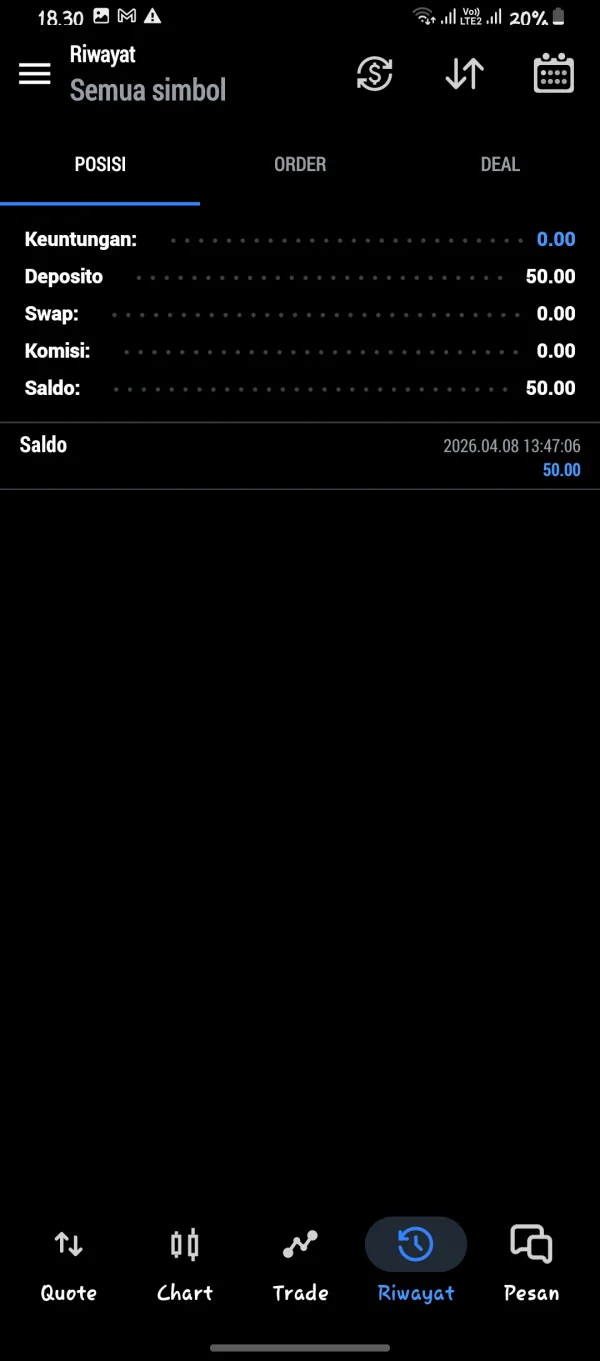Open the Riwayat history section
The width and height of the screenshot is (600, 1361).
[416, 1265]
